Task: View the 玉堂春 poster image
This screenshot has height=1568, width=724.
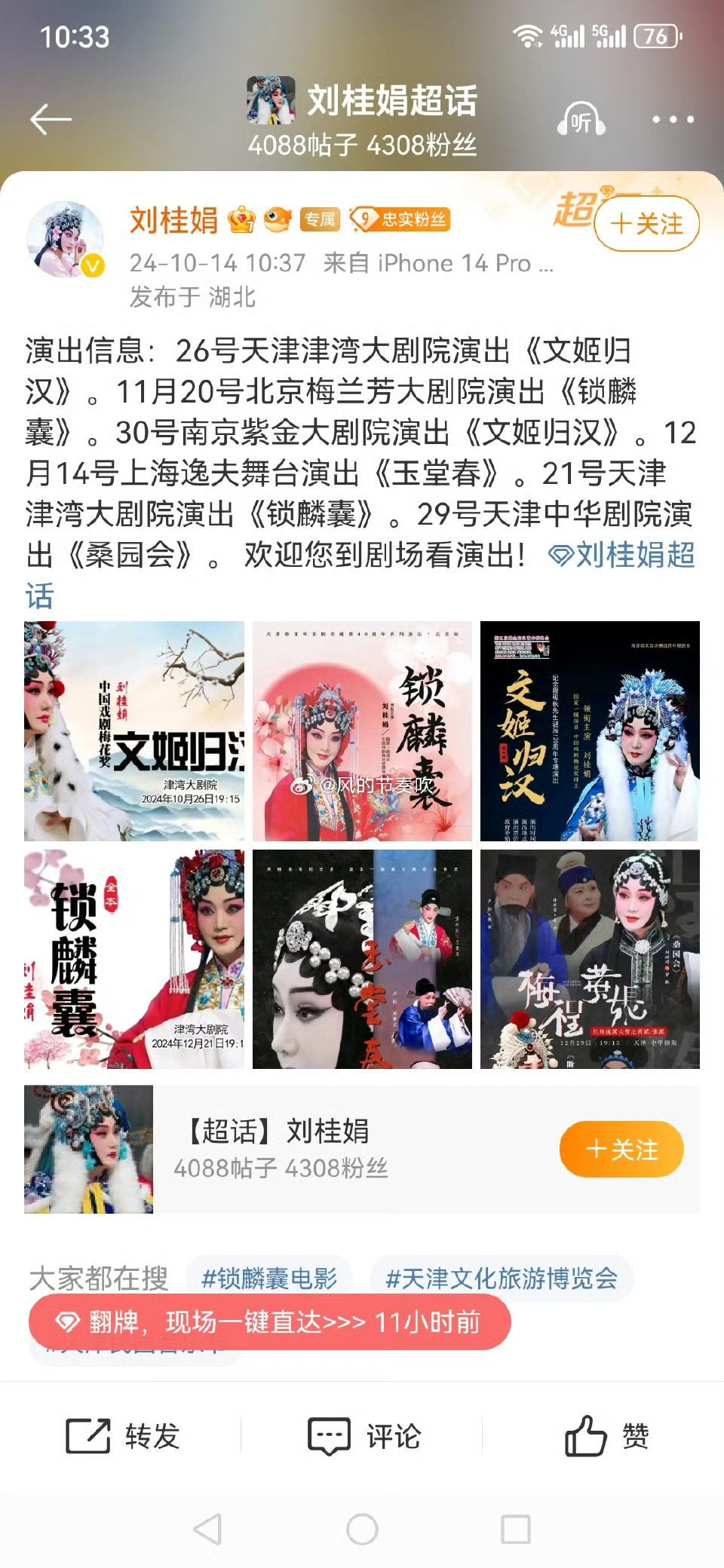Action: tap(362, 959)
